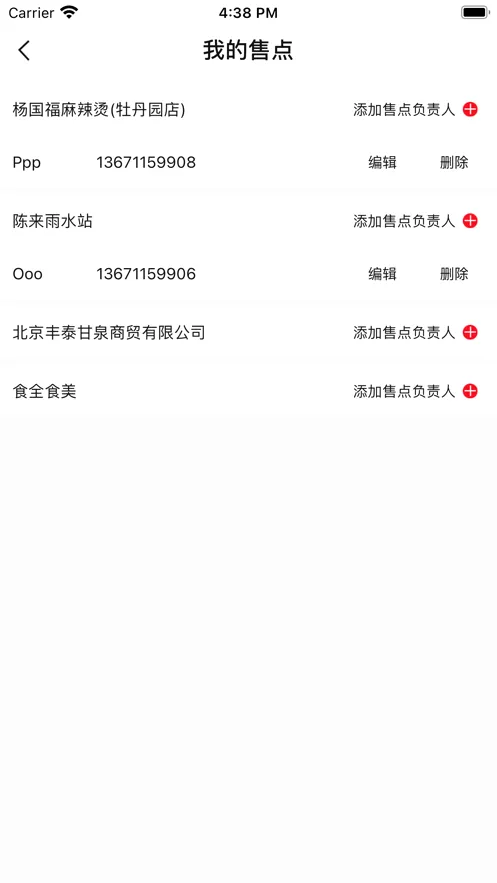Add a manager for 杨国福麻辣烫(牡丹园店)
This screenshot has height=883, width=497.
(x=415, y=110)
